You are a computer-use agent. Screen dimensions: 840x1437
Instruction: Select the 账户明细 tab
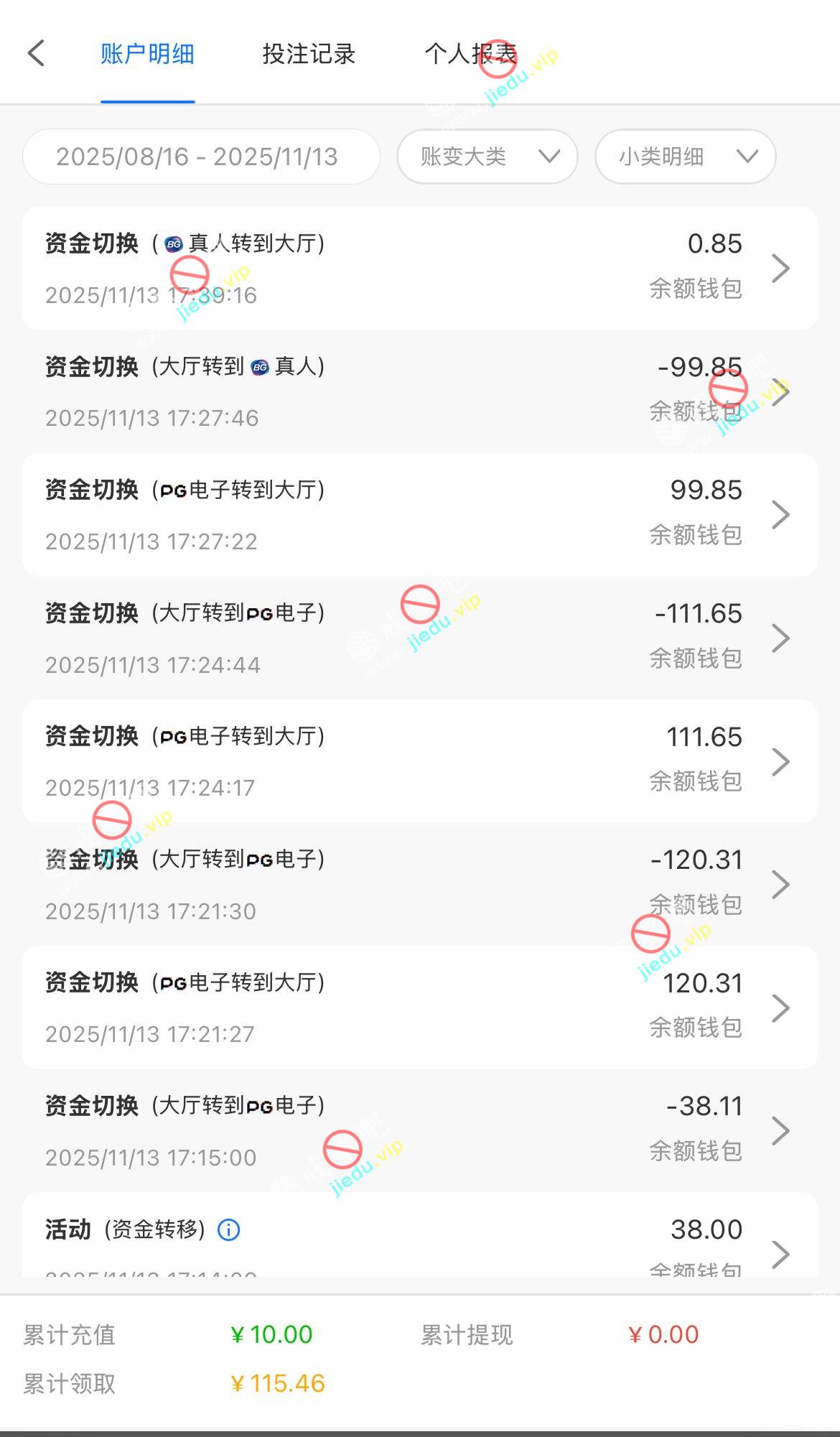pyautogui.click(x=147, y=55)
